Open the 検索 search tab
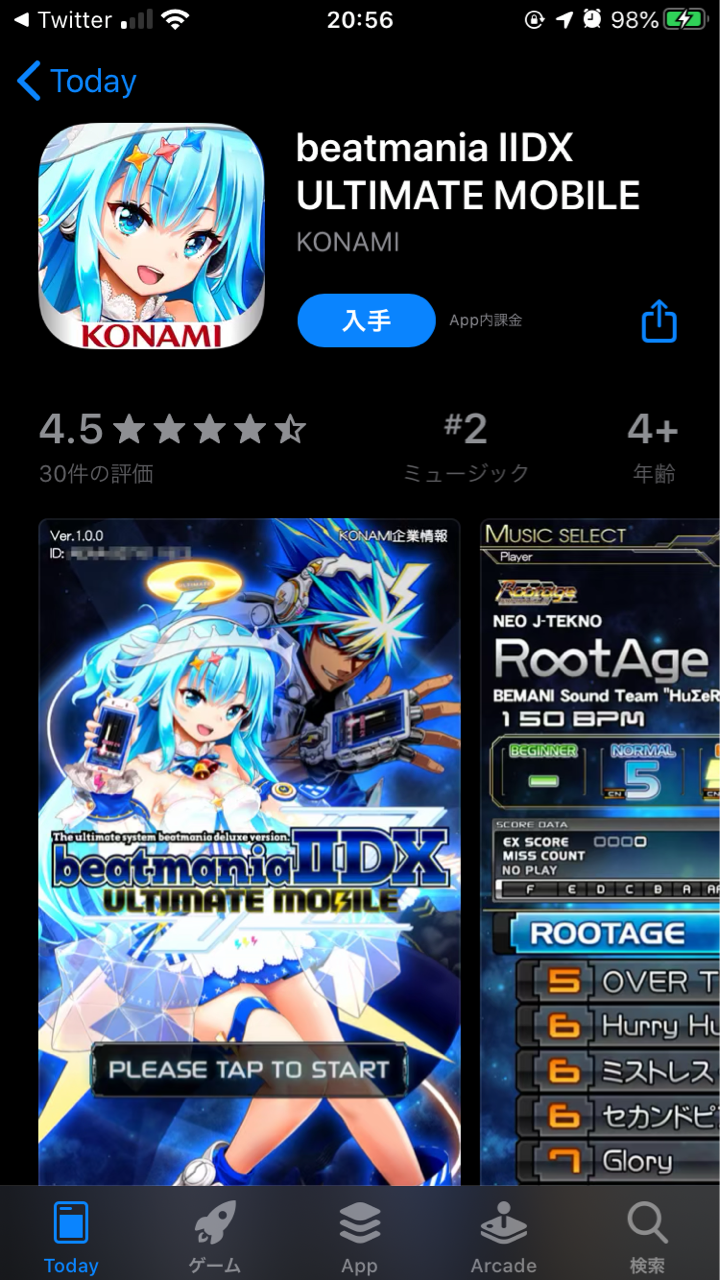The image size is (720, 1280). point(647,1235)
